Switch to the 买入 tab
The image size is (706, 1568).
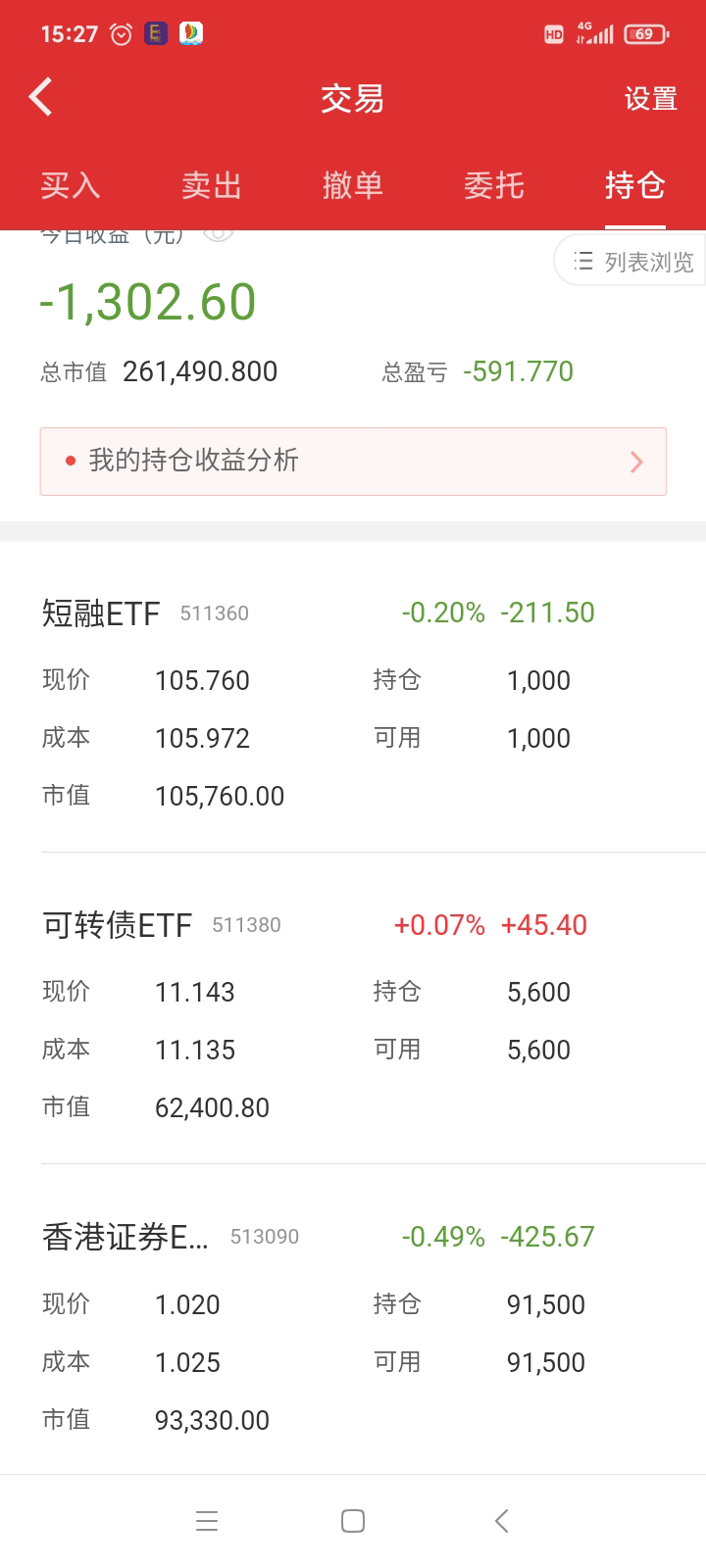click(71, 185)
